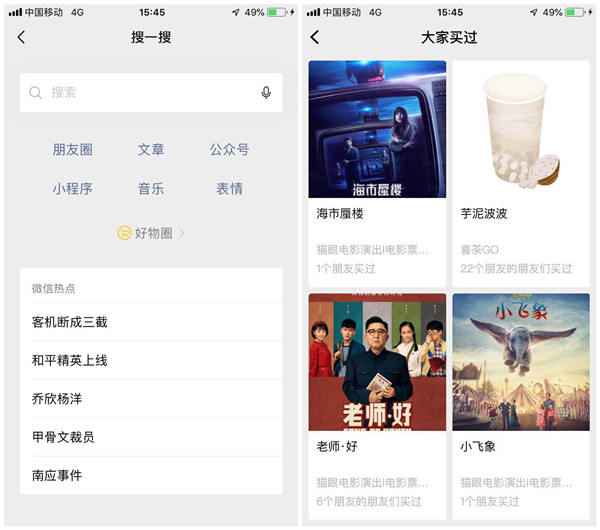600x530 pixels.
Task: Open the 芋泥波波 product card
Action: coord(521,170)
